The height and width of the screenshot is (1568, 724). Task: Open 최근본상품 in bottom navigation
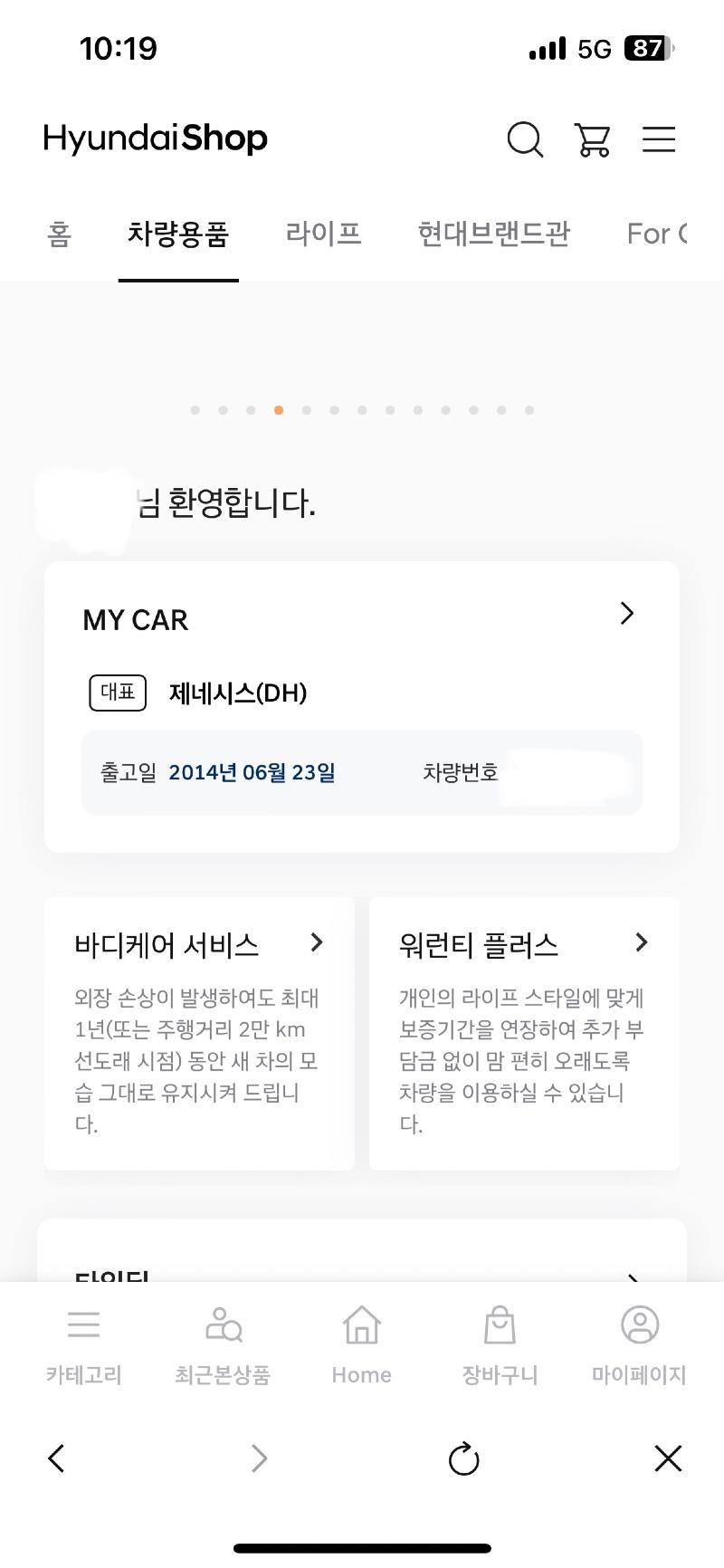(223, 1344)
